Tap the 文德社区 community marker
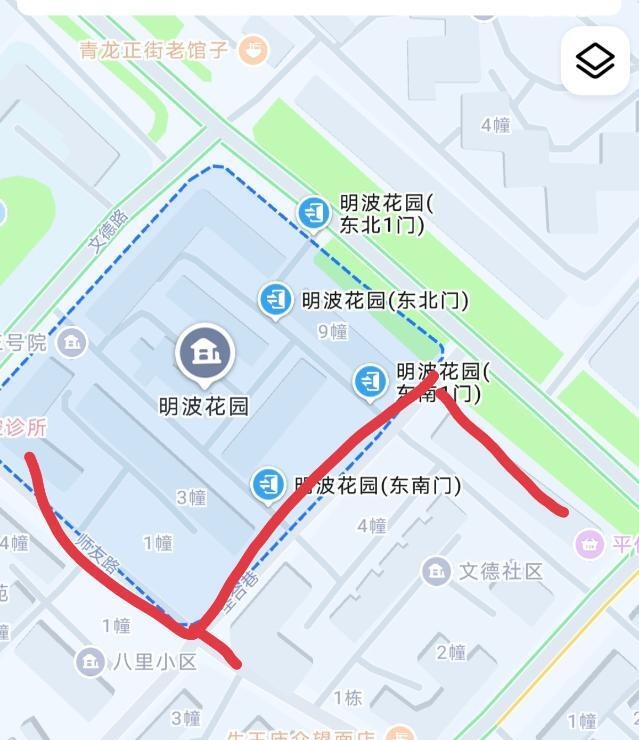 pyautogui.click(x=436, y=572)
